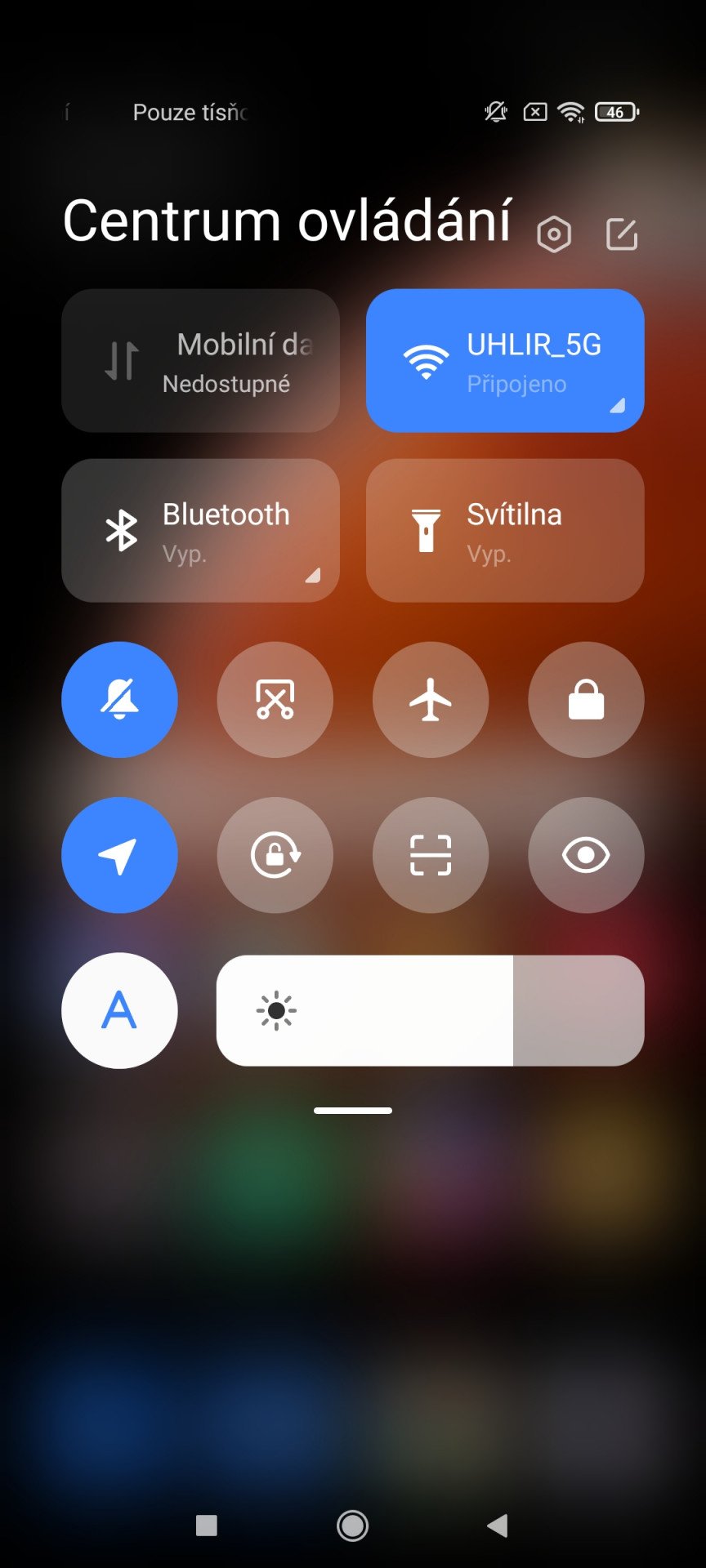This screenshot has width=706, height=1568.
Task: Enable reading mode with the eye icon
Action: [x=586, y=855]
